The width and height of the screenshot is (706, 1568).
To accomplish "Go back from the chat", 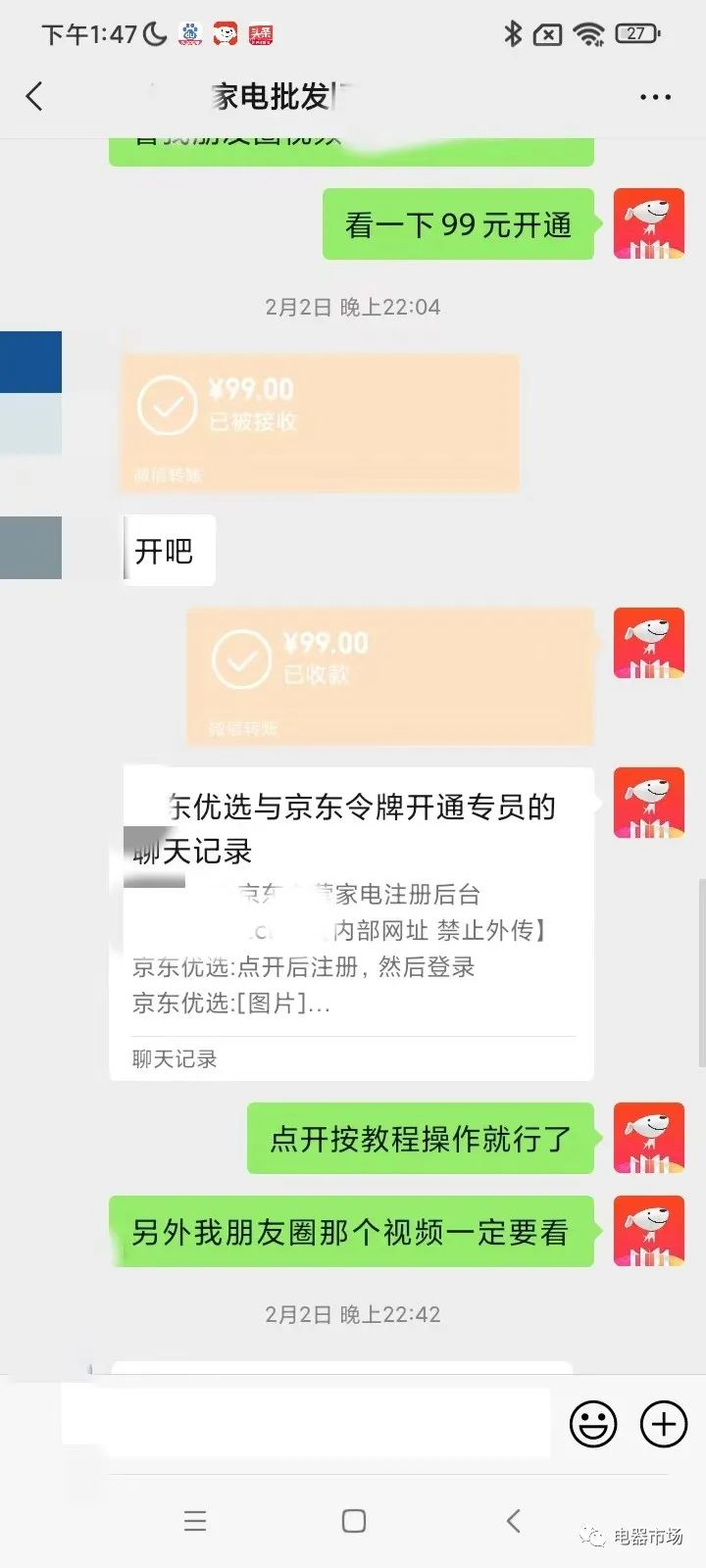I will tap(35, 97).
